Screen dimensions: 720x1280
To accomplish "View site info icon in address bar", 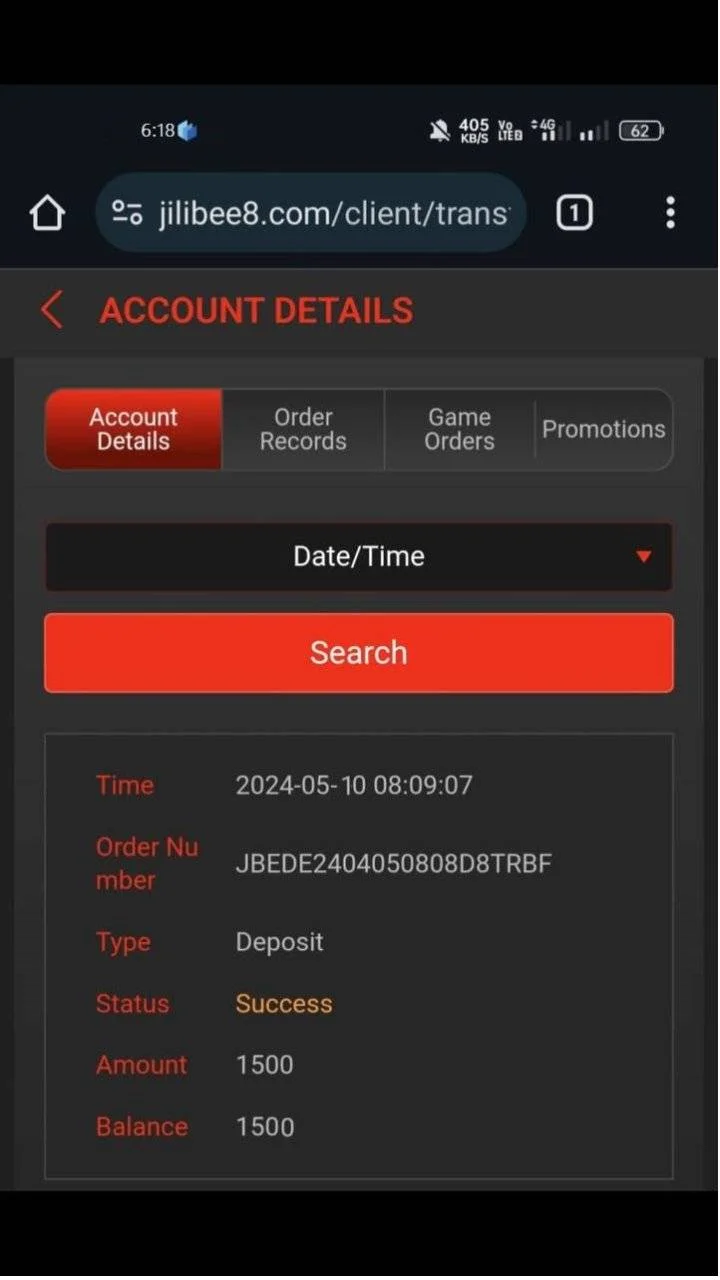I will [127, 213].
